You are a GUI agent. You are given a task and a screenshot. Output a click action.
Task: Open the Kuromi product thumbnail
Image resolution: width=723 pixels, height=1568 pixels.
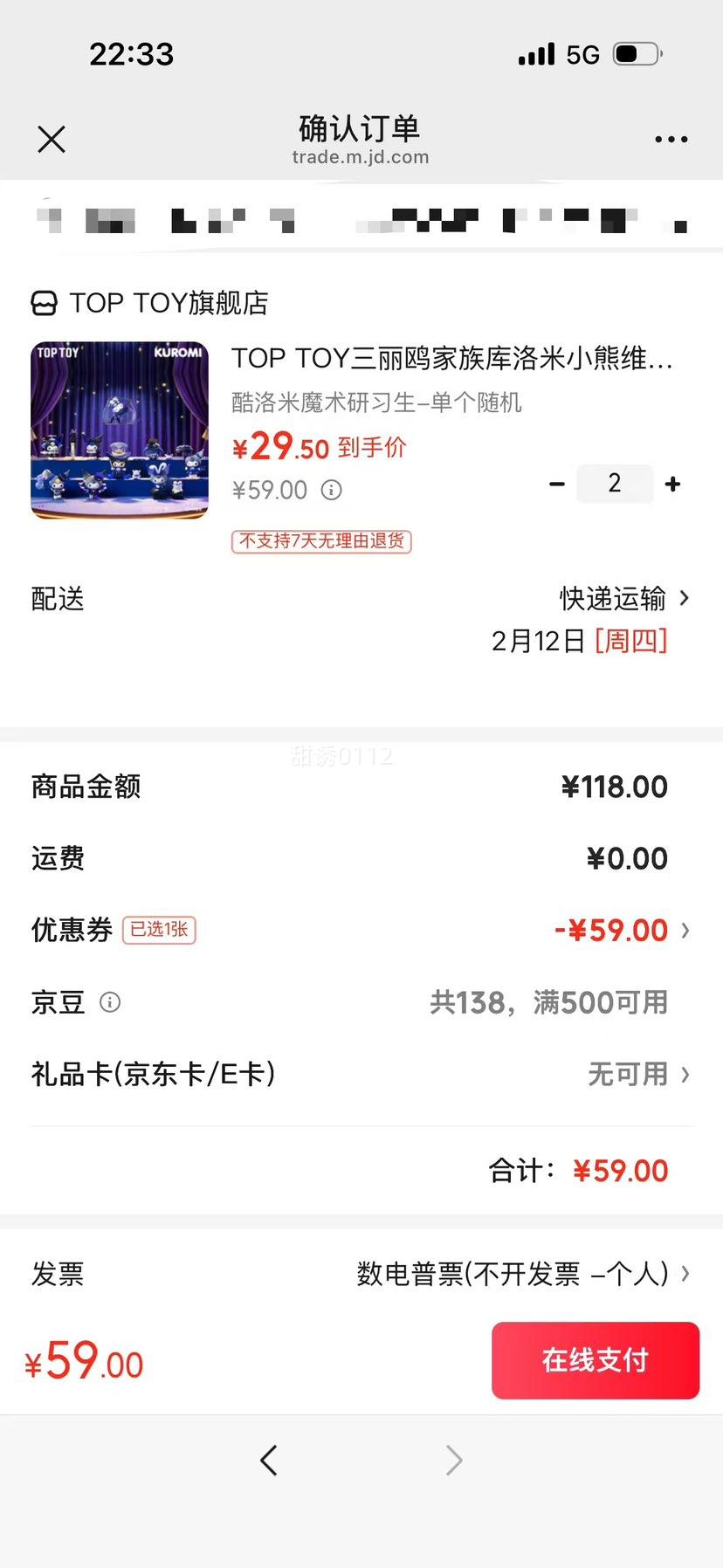pyautogui.click(x=120, y=430)
